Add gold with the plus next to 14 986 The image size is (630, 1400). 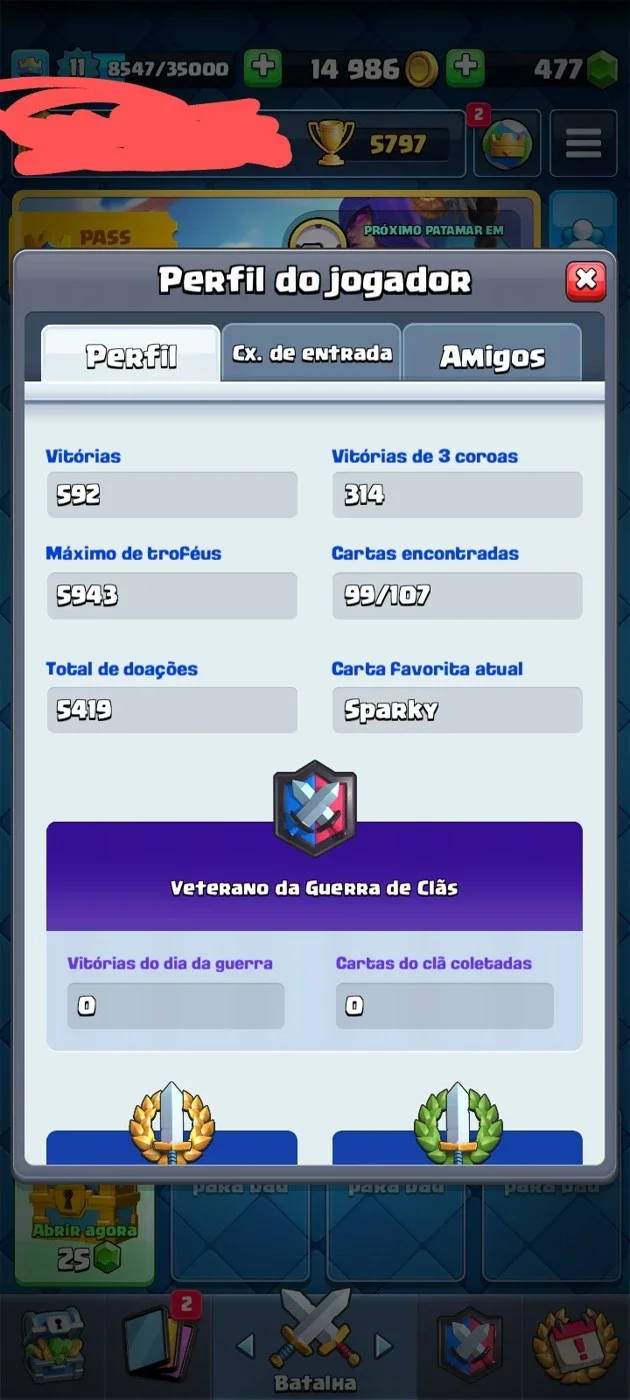click(x=464, y=68)
